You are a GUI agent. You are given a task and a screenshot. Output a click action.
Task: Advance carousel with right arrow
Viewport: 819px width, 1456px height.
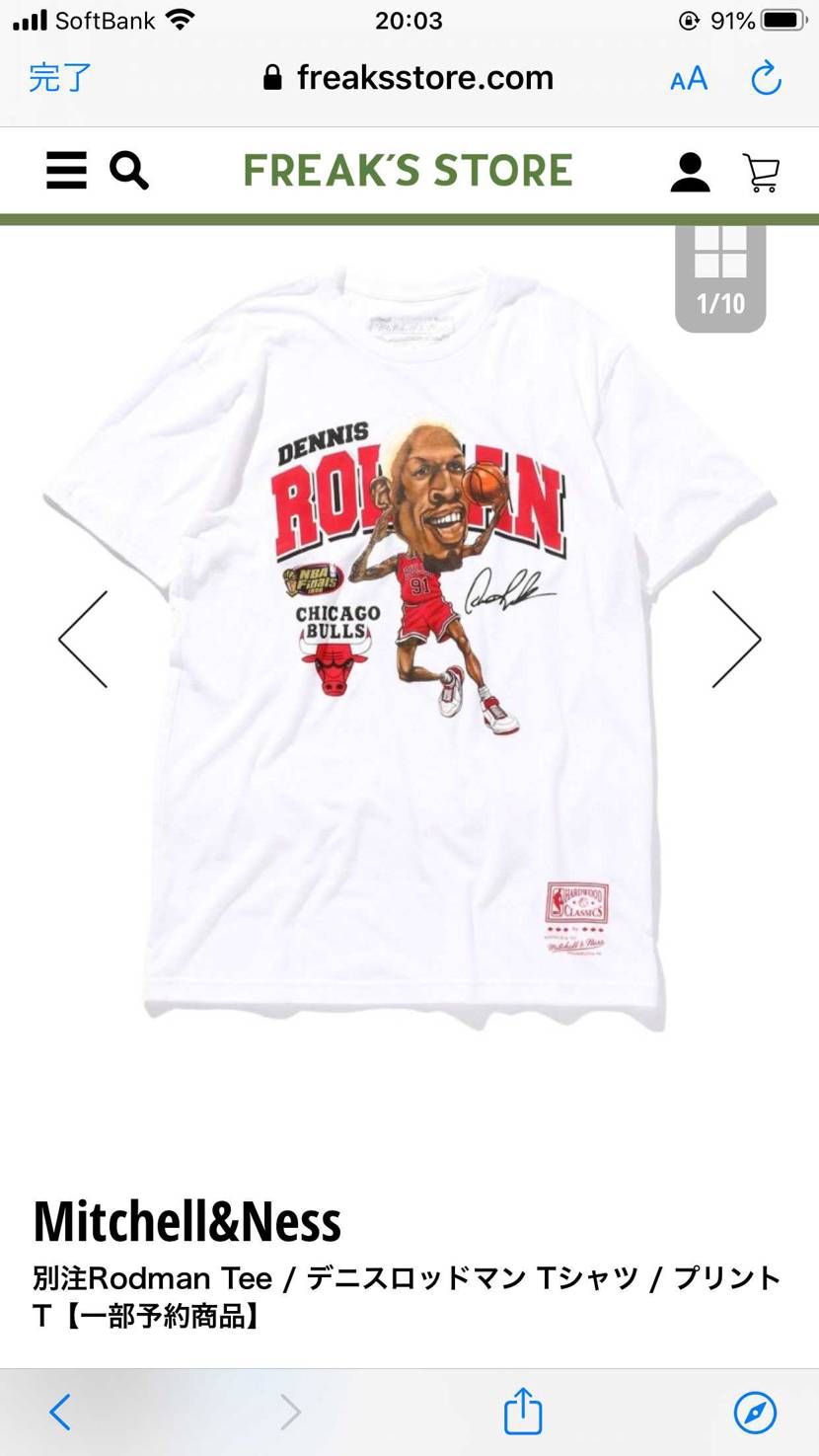click(x=737, y=639)
